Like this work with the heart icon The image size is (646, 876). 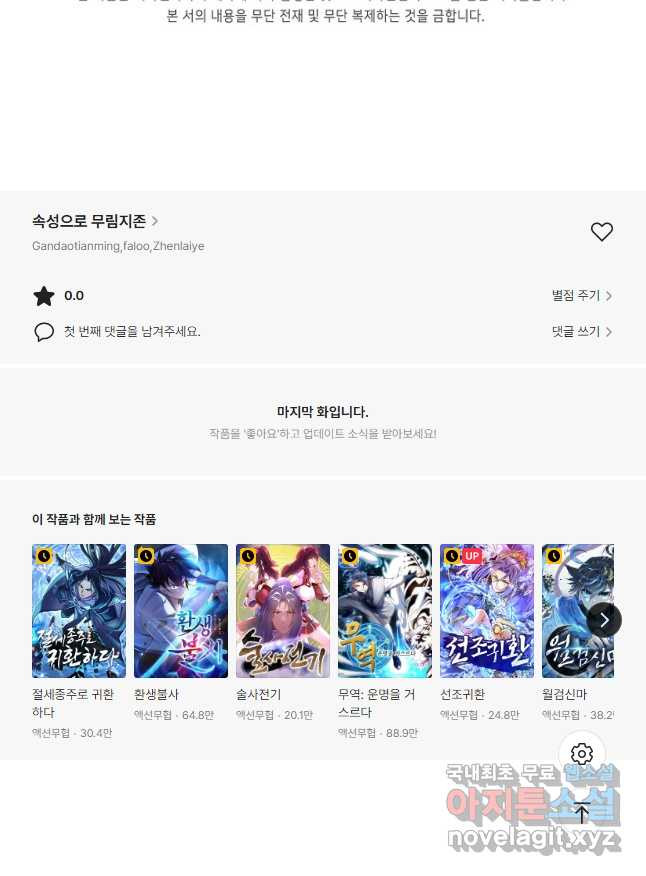[x=601, y=232]
